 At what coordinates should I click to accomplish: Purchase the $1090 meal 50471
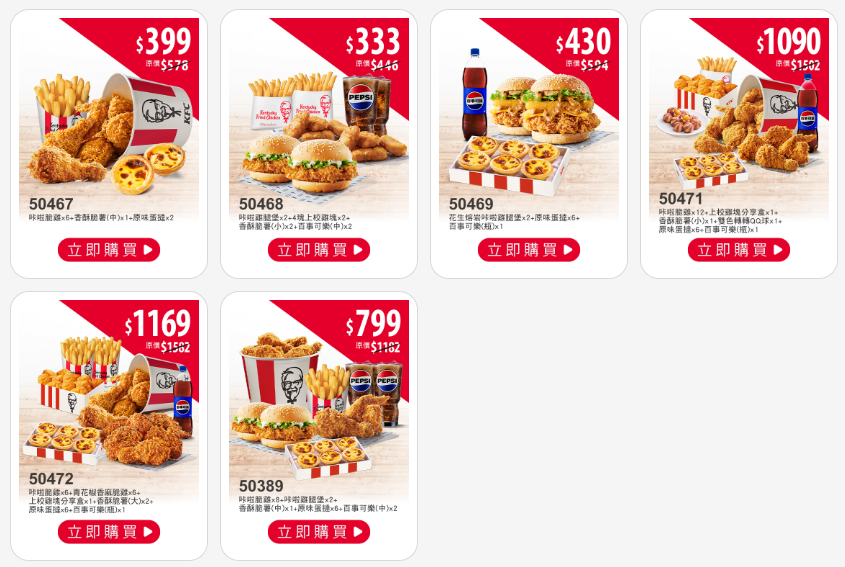739,250
